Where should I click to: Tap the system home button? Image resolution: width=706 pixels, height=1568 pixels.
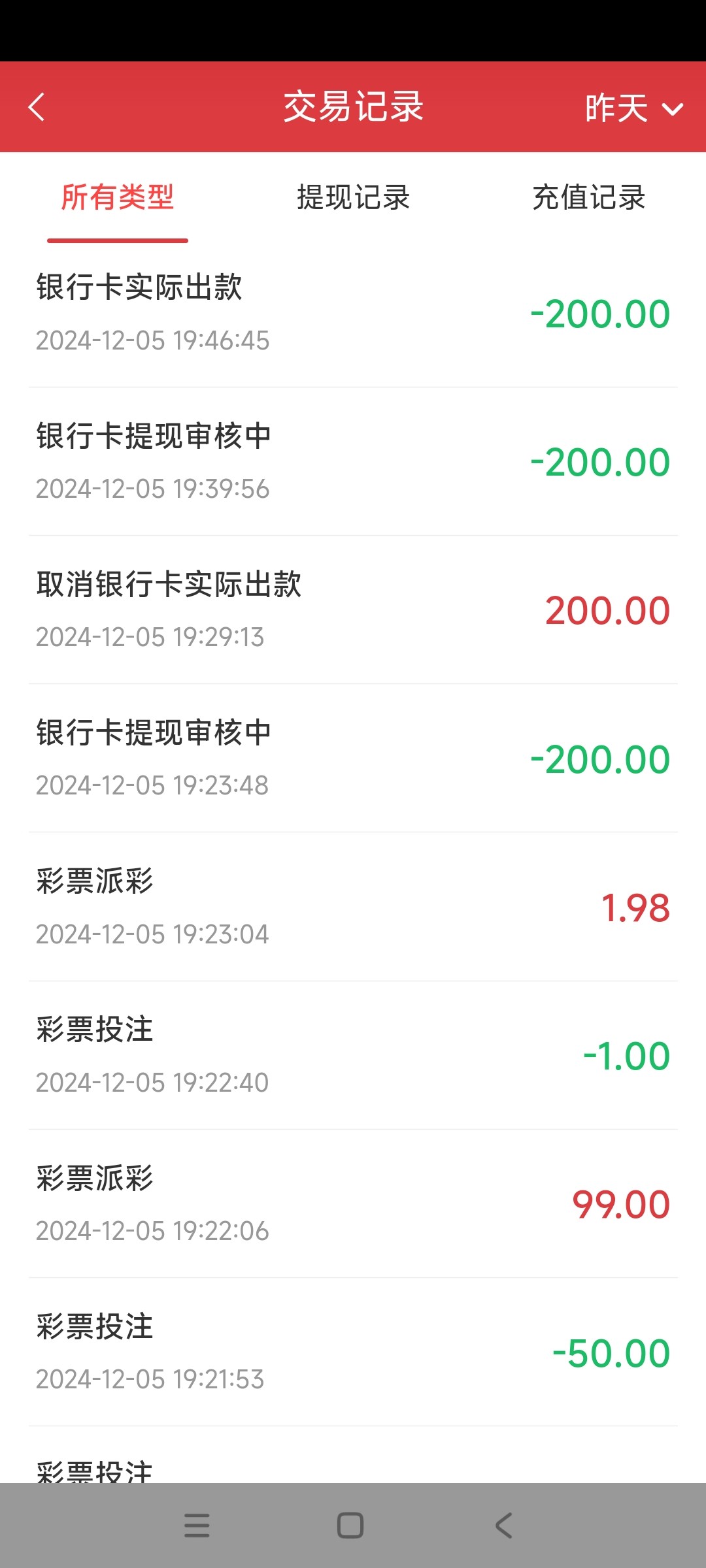[350, 1526]
